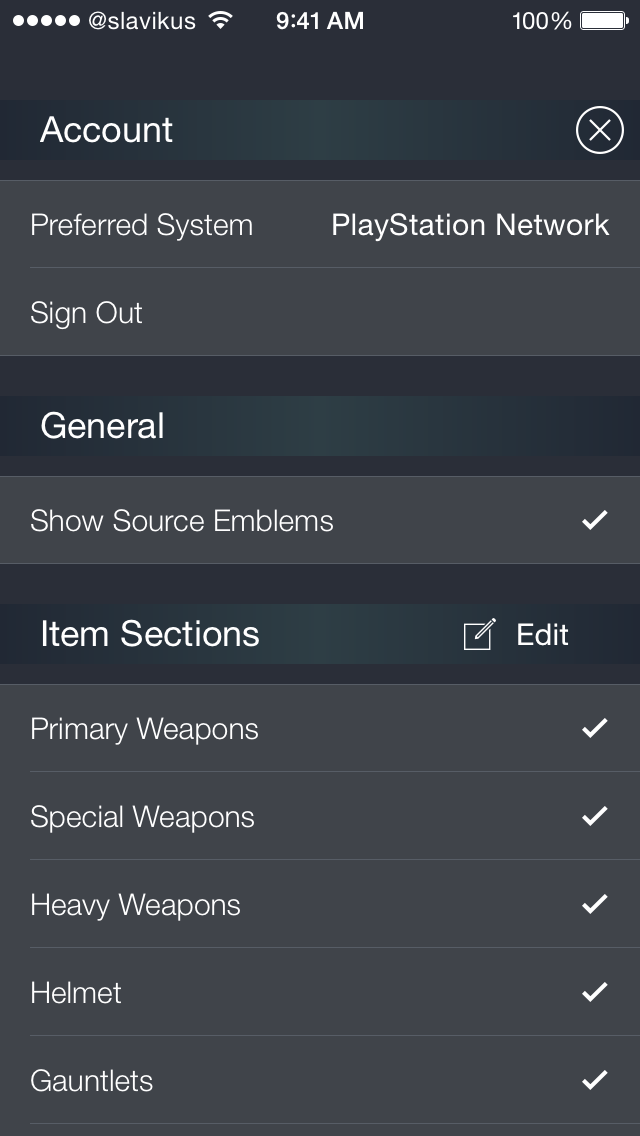Toggle Show Source Emblems
The image size is (640, 1136).
click(x=320, y=520)
